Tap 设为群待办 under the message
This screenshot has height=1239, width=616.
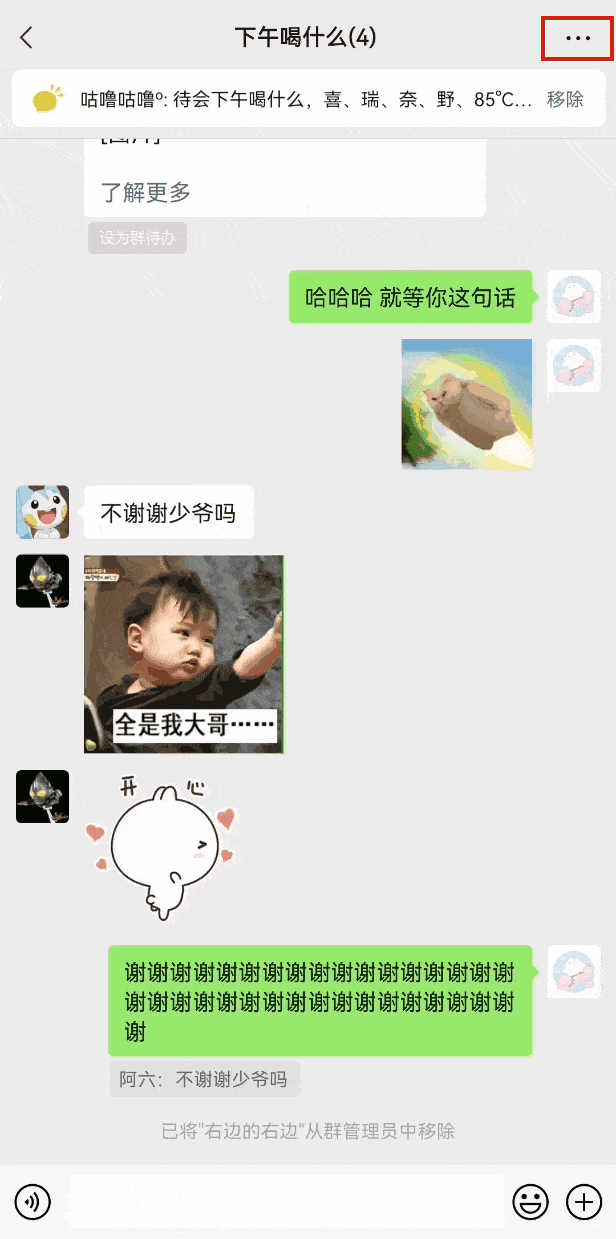pyautogui.click(x=137, y=239)
